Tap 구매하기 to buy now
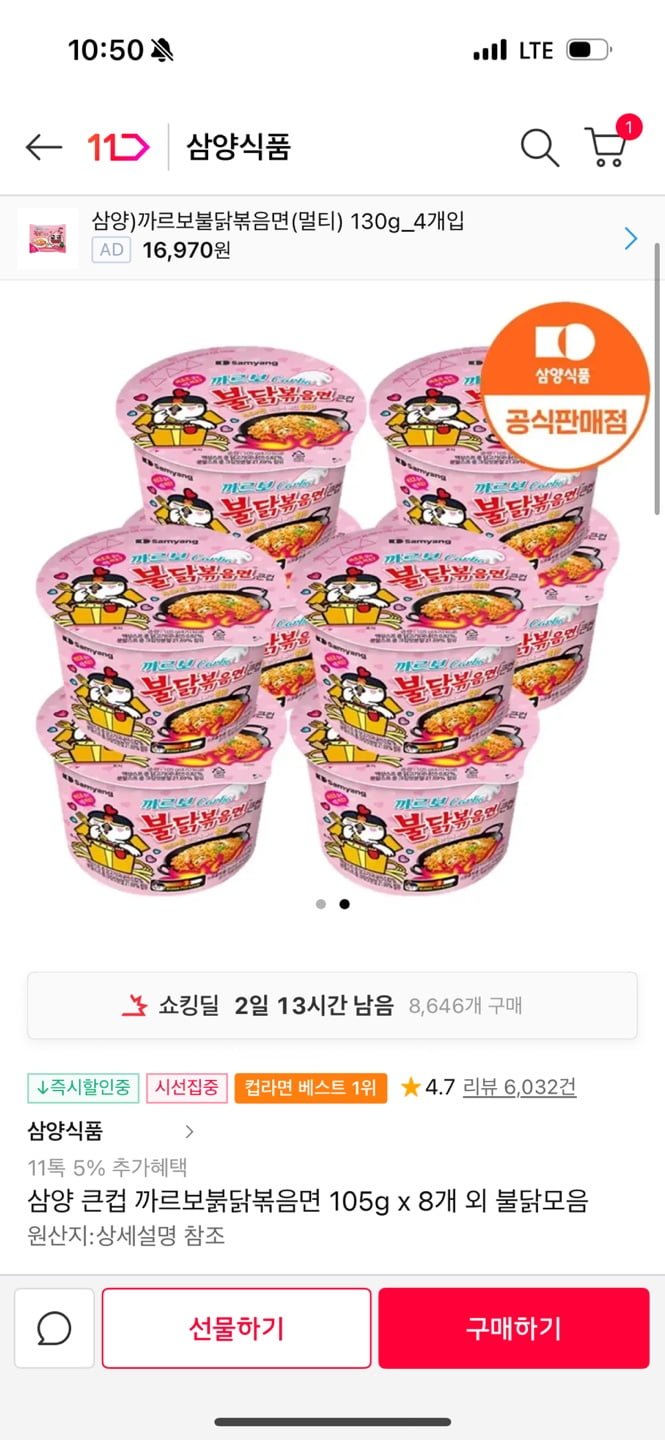 click(x=514, y=1328)
